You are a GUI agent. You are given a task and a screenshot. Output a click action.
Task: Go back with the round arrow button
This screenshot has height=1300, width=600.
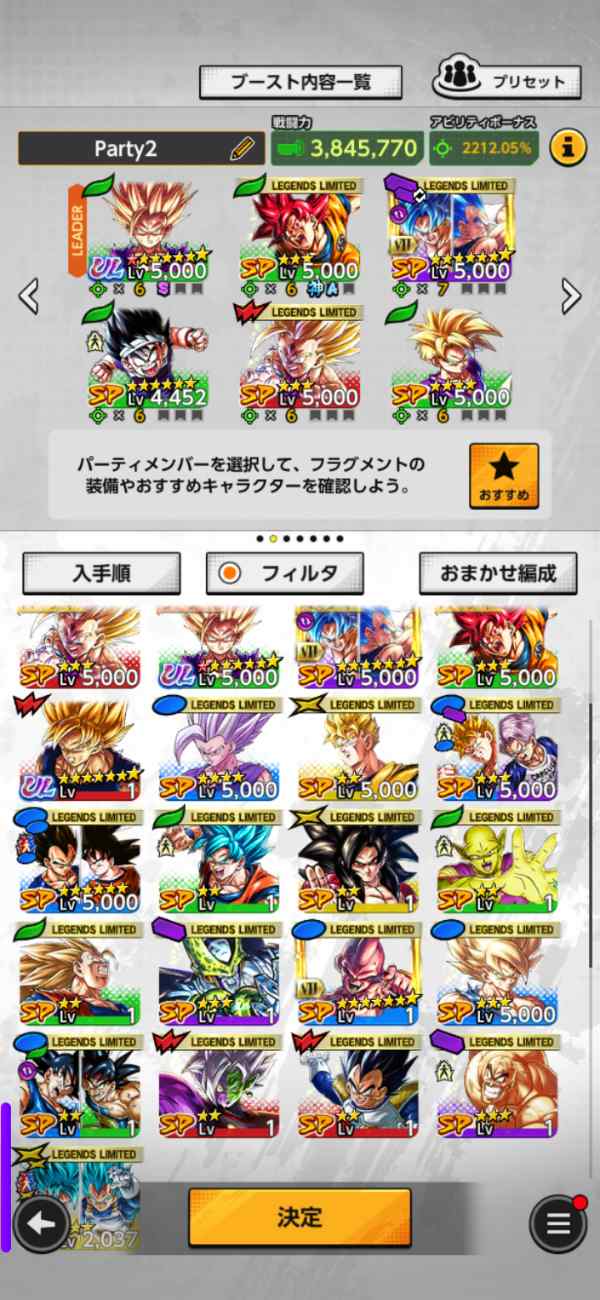[40, 1222]
